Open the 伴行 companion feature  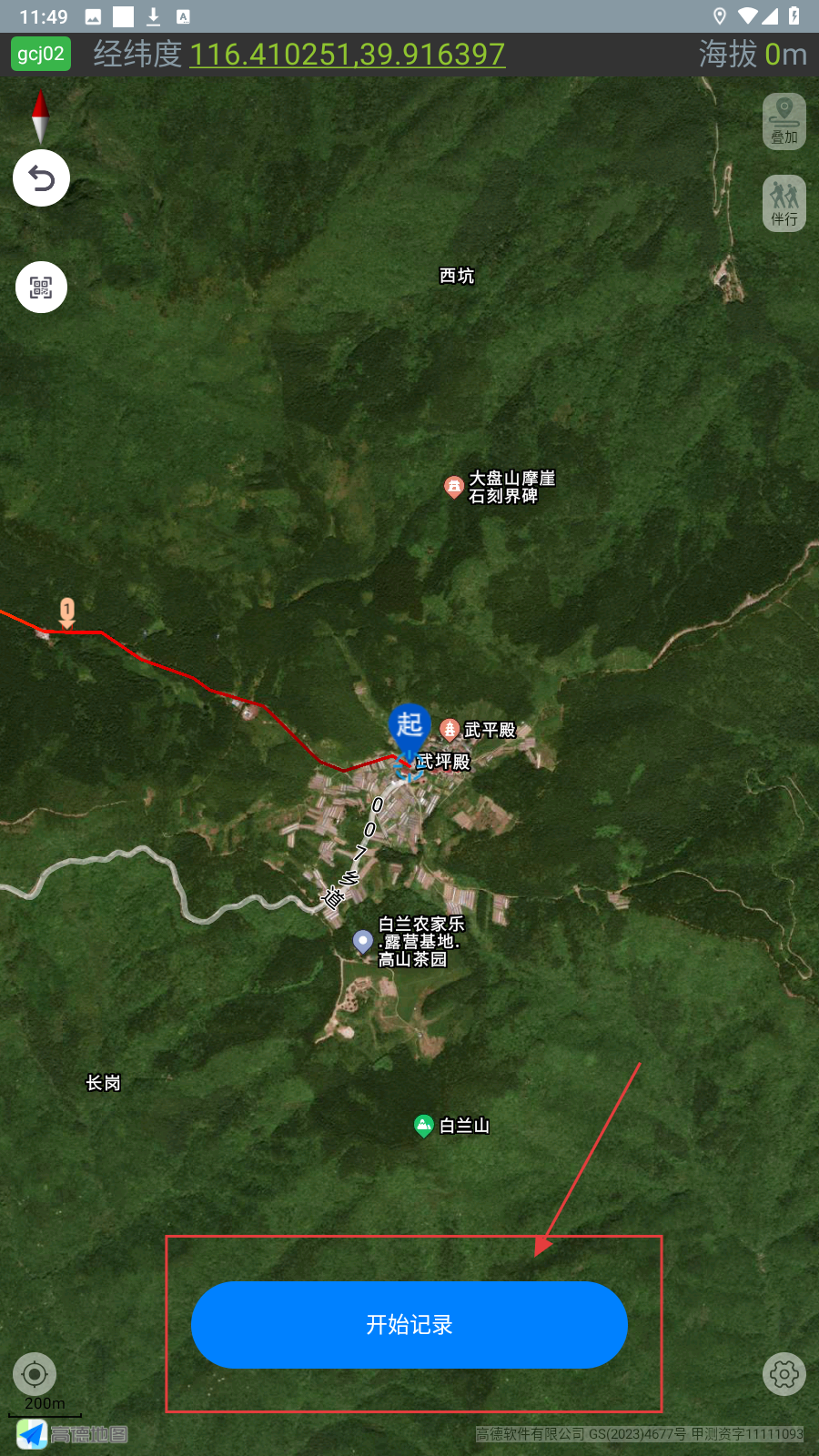784,203
